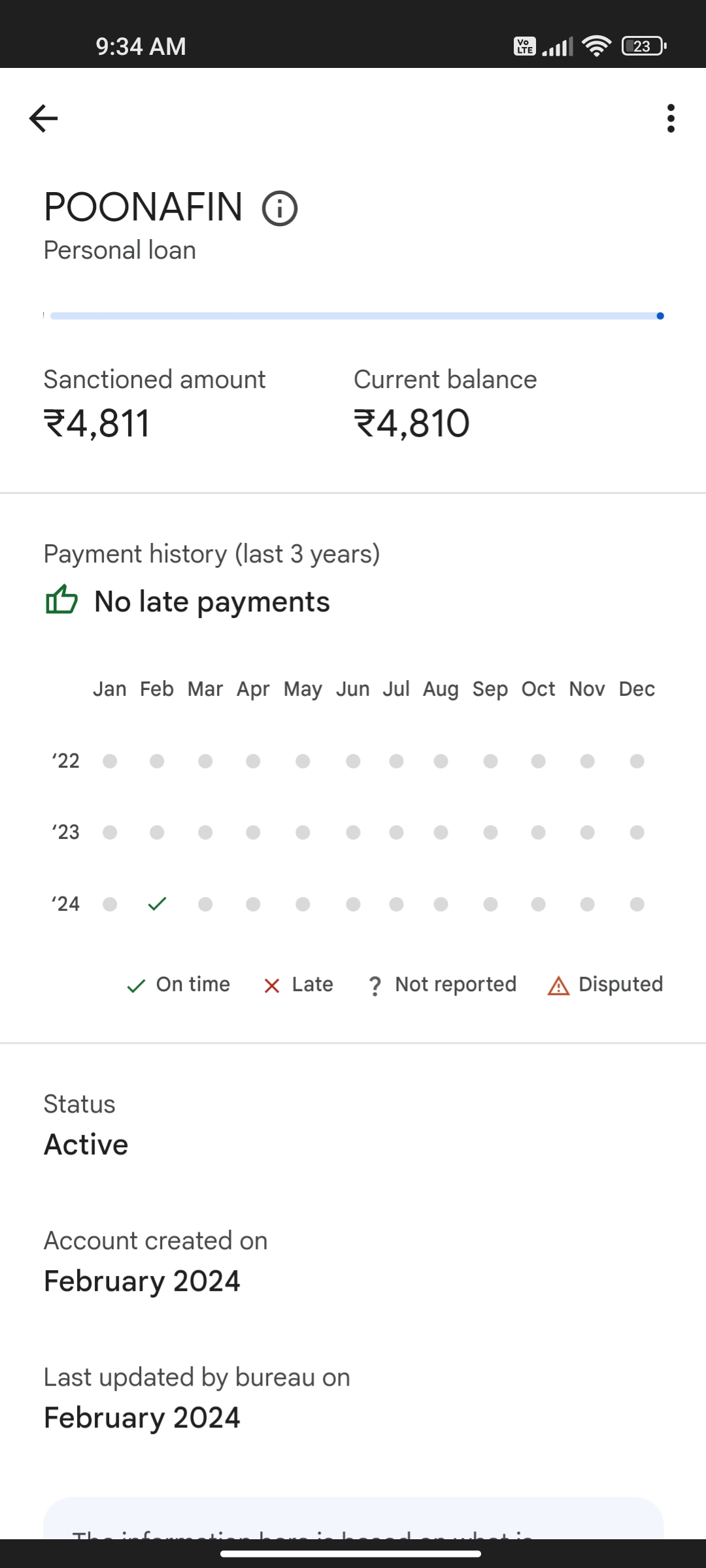This screenshot has width=706, height=1568.
Task: Tap the info icon next to POONAFIN
Action: [x=280, y=209]
